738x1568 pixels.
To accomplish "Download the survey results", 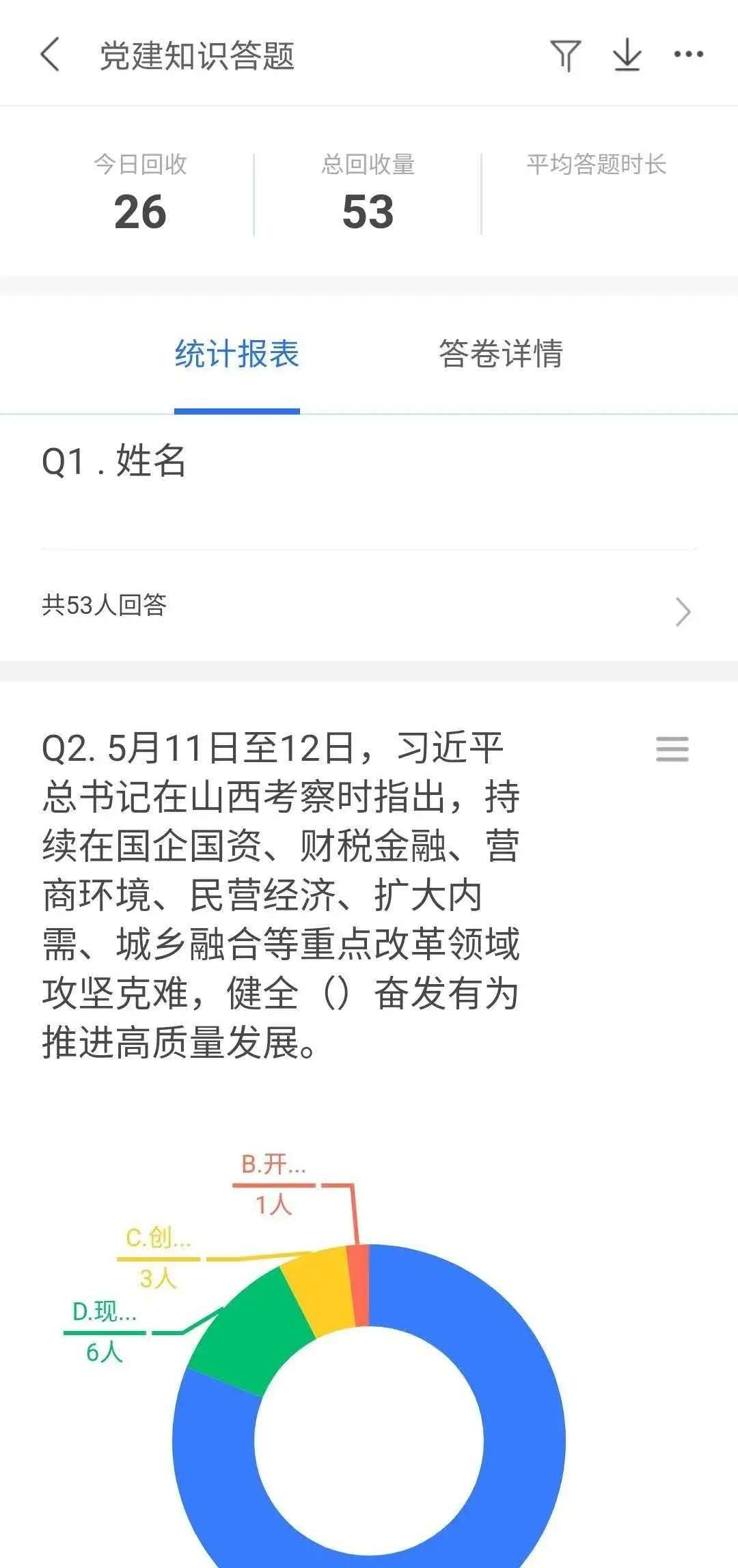I will tap(627, 55).
